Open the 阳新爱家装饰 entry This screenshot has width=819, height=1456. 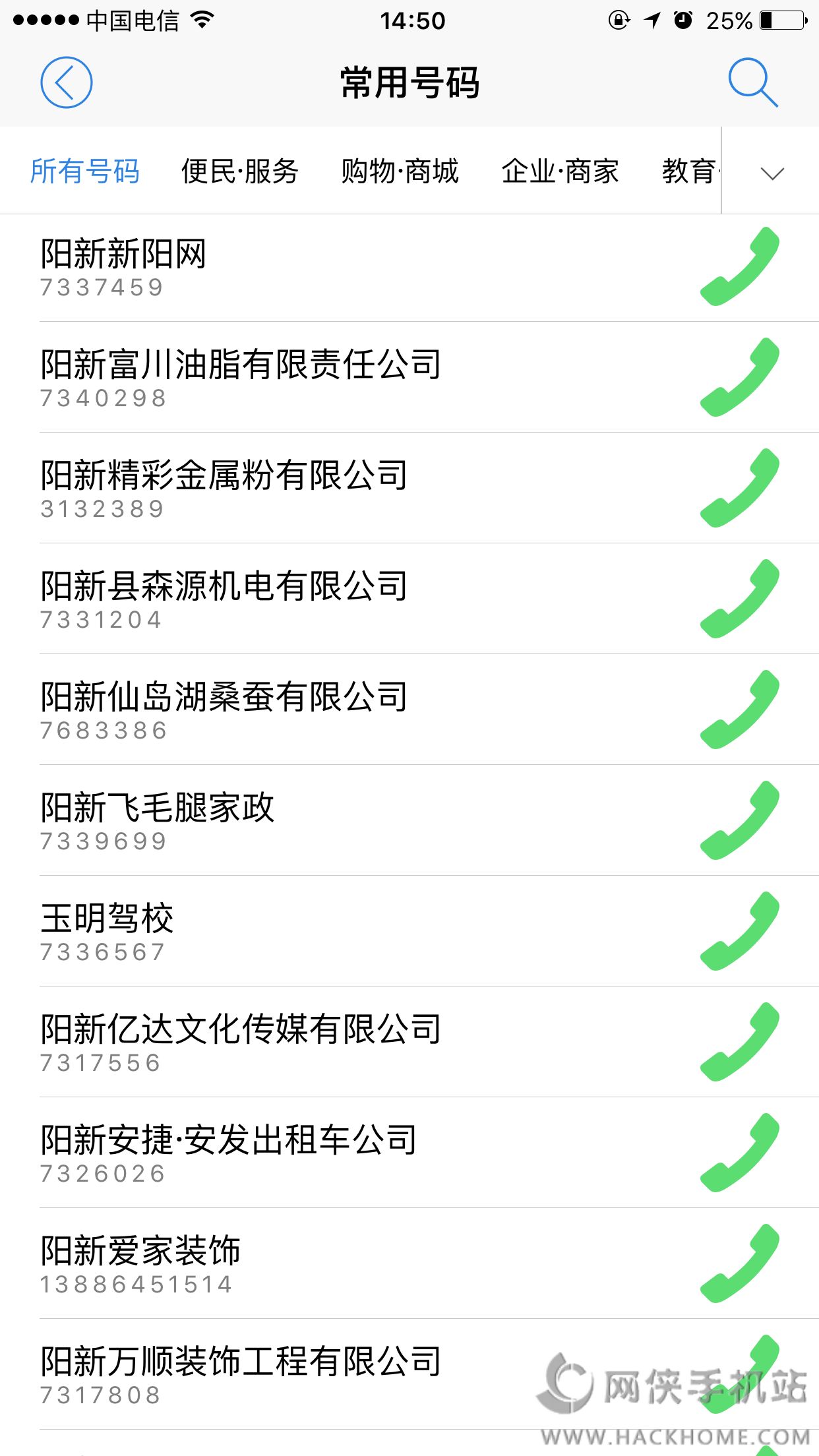coord(140,1263)
